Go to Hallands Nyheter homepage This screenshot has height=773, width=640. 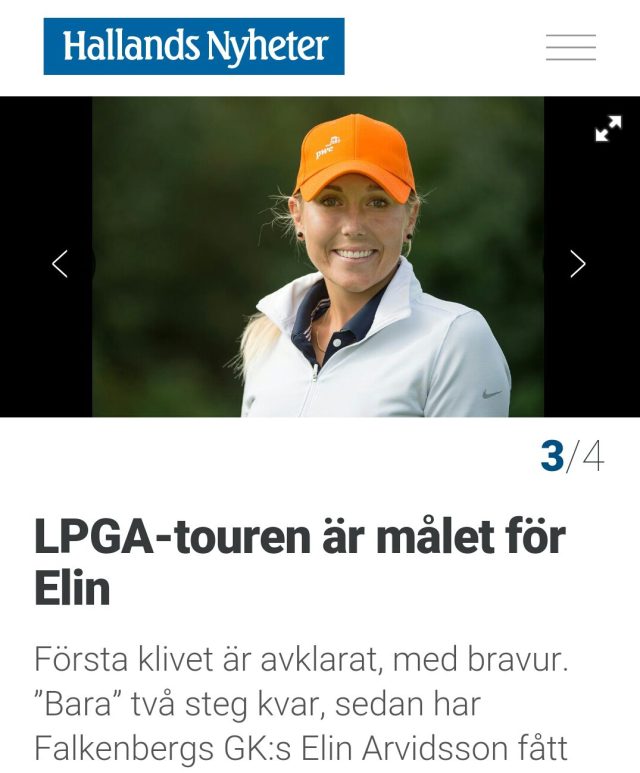pyautogui.click(x=194, y=46)
